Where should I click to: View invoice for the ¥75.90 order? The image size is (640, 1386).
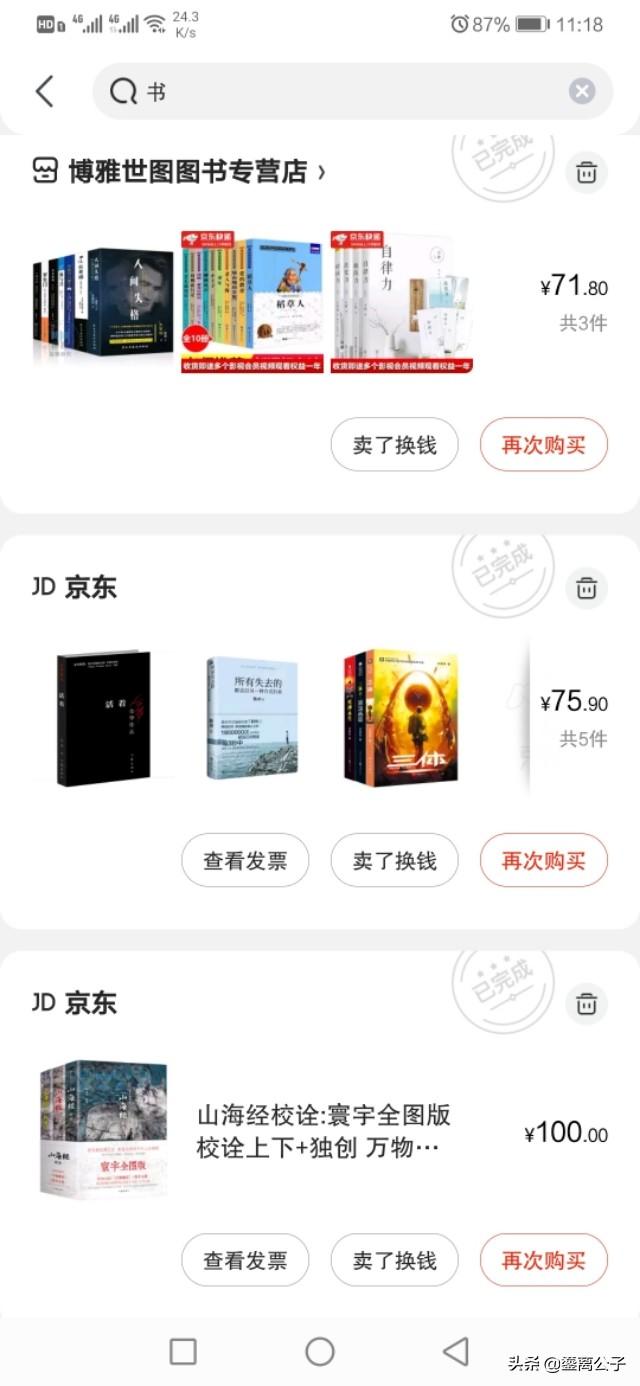[x=245, y=860]
